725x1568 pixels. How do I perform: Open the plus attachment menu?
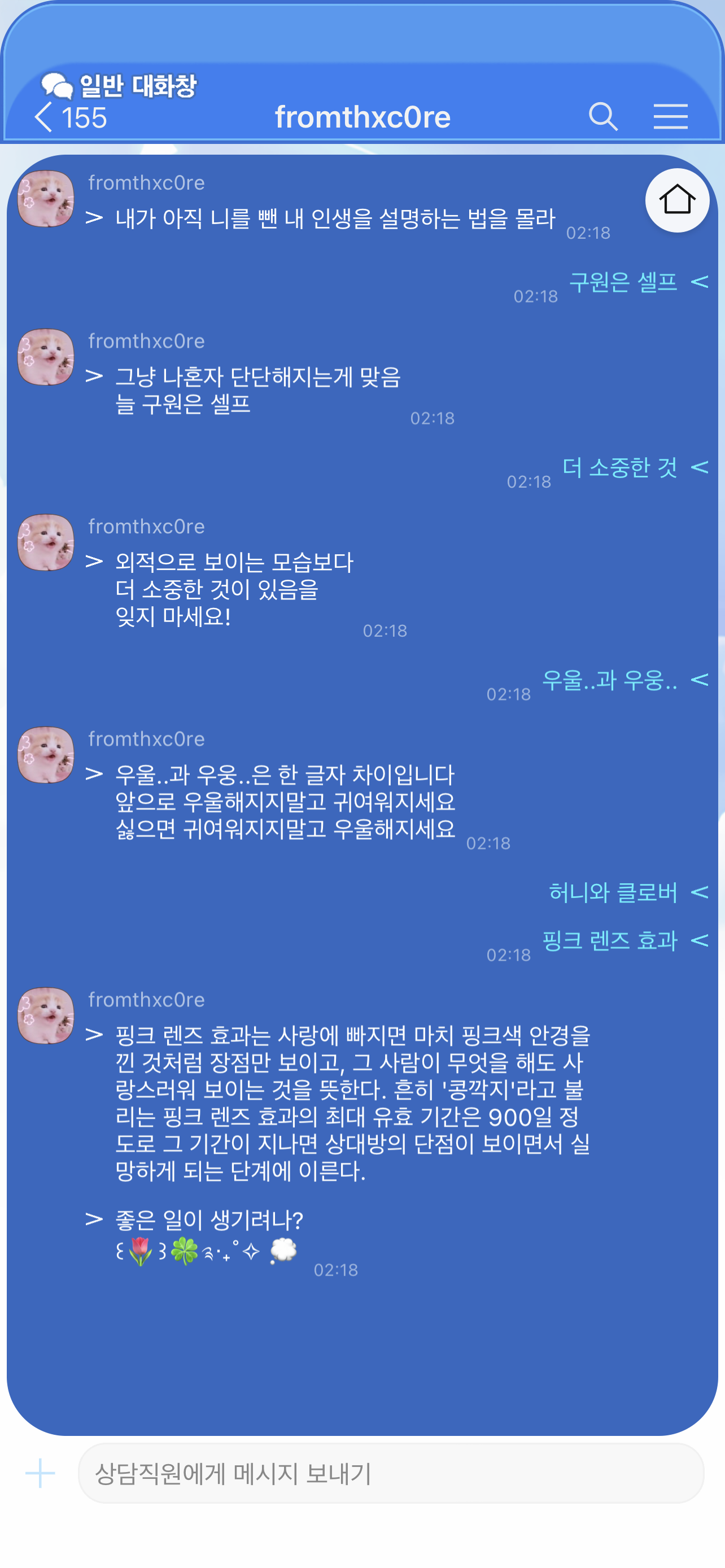40,1473
